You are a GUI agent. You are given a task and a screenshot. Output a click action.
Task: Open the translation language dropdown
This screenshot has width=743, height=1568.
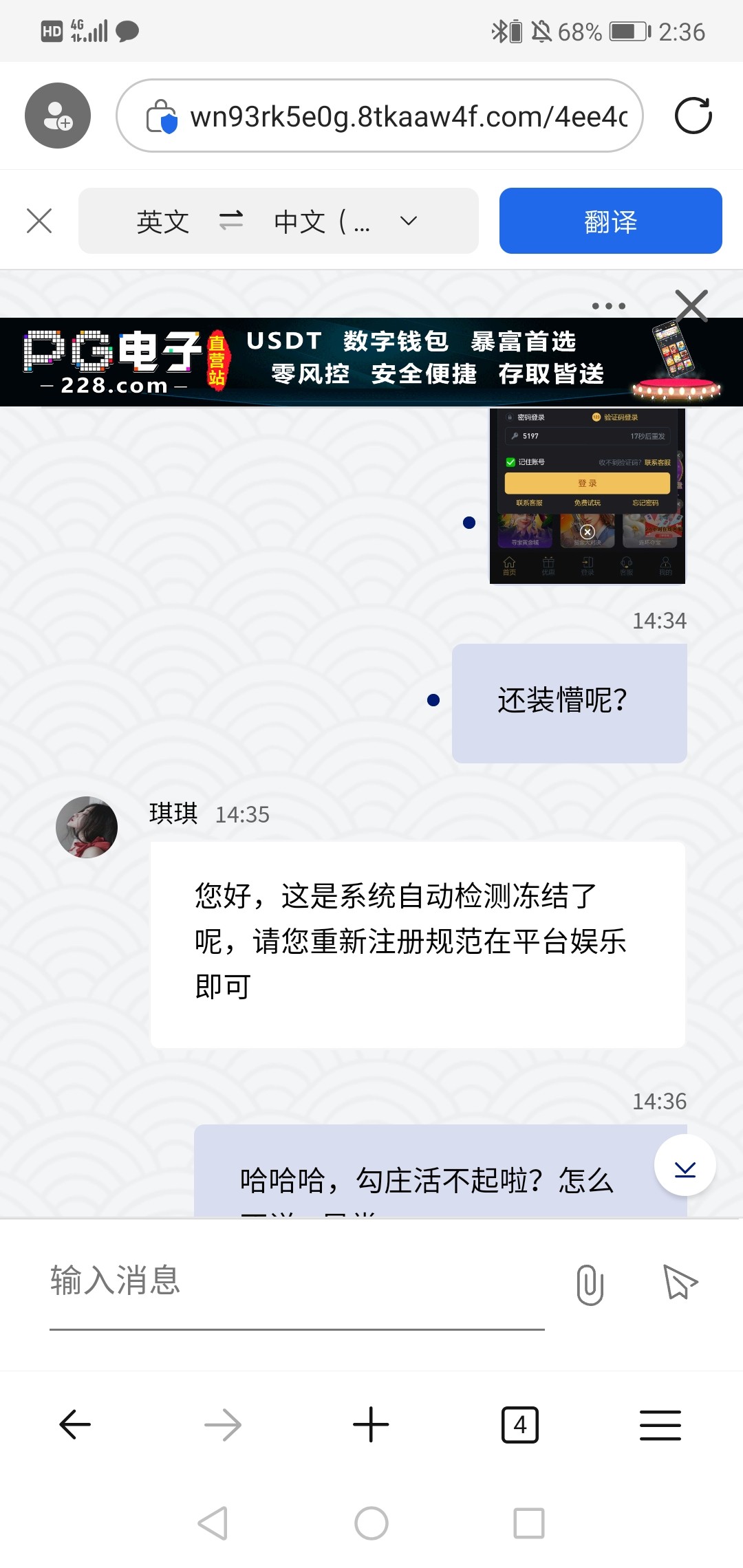[409, 221]
